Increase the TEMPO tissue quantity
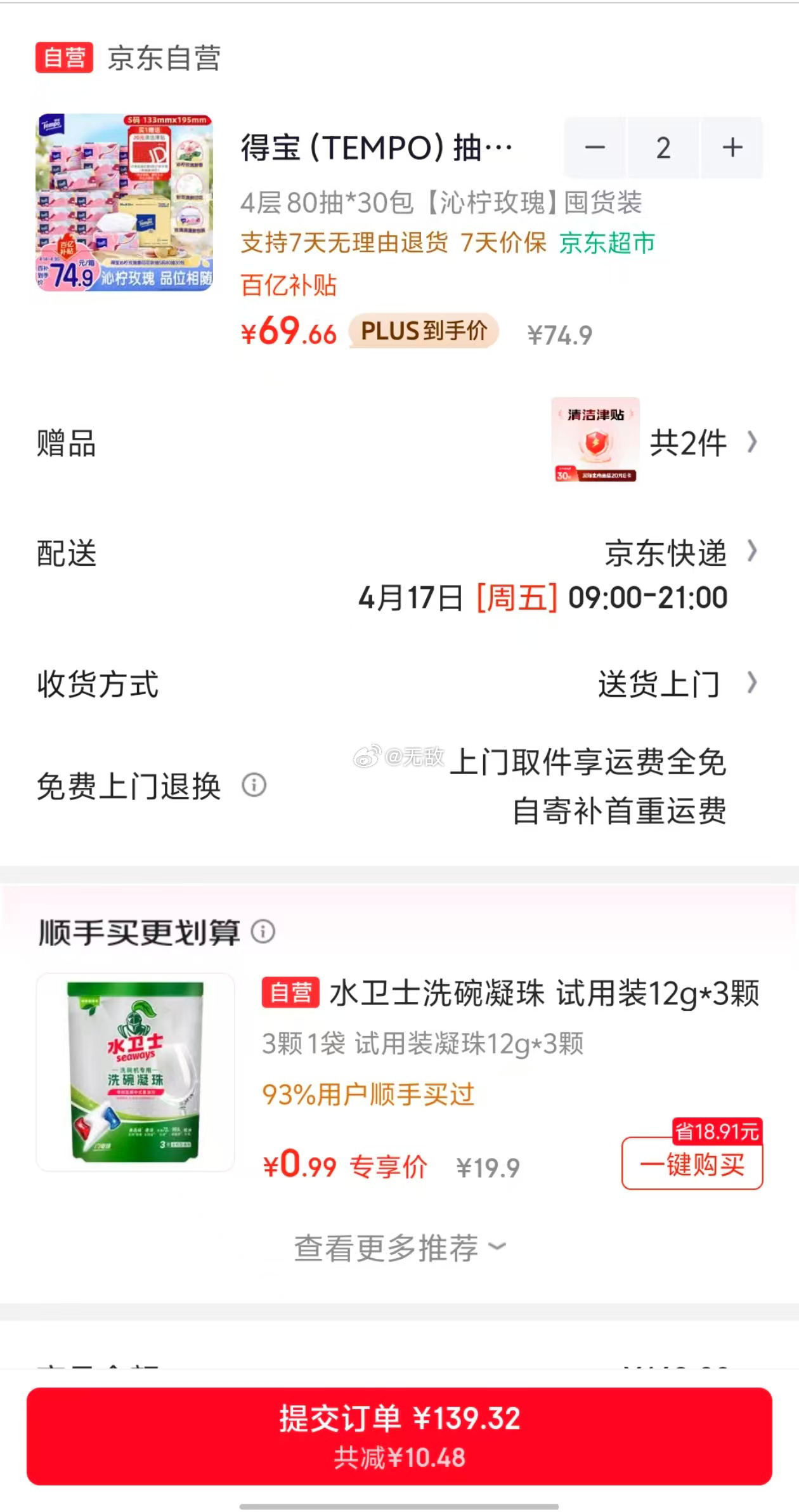 (x=732, y=148)
